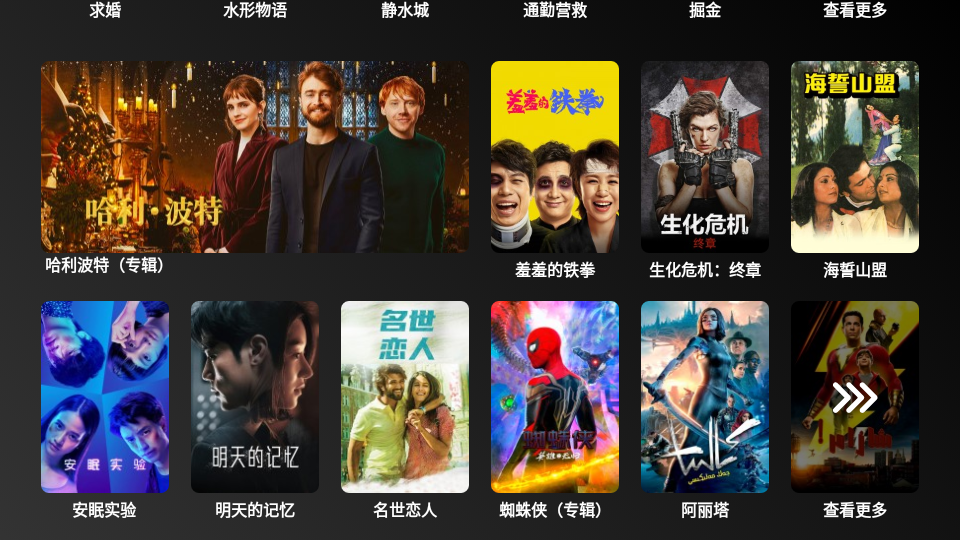
Task: Pick the 阿丽塔 movie tile
Action: [705, 397]
